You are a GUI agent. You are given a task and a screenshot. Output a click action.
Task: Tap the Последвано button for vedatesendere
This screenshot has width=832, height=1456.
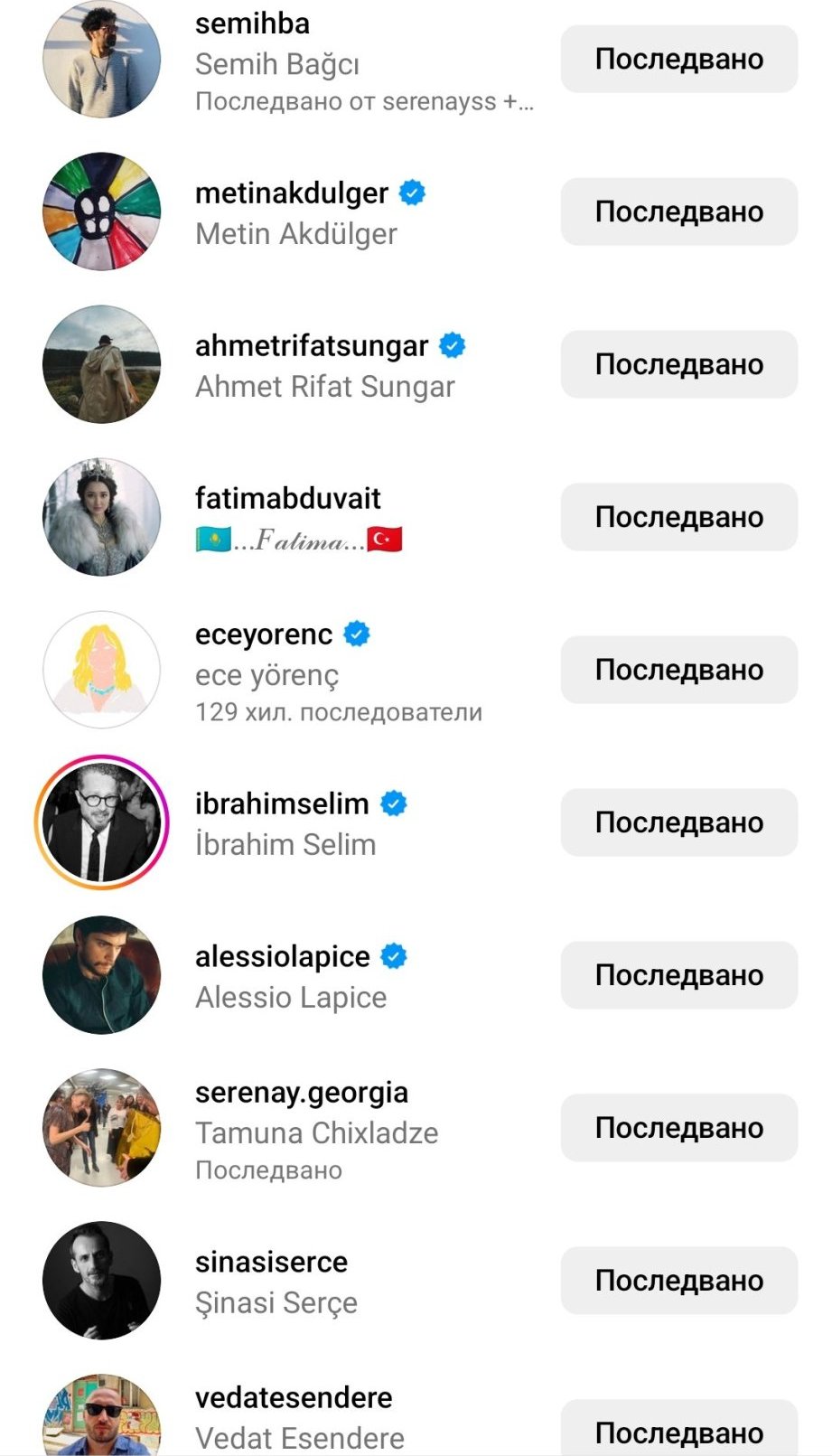point(679,1428)
